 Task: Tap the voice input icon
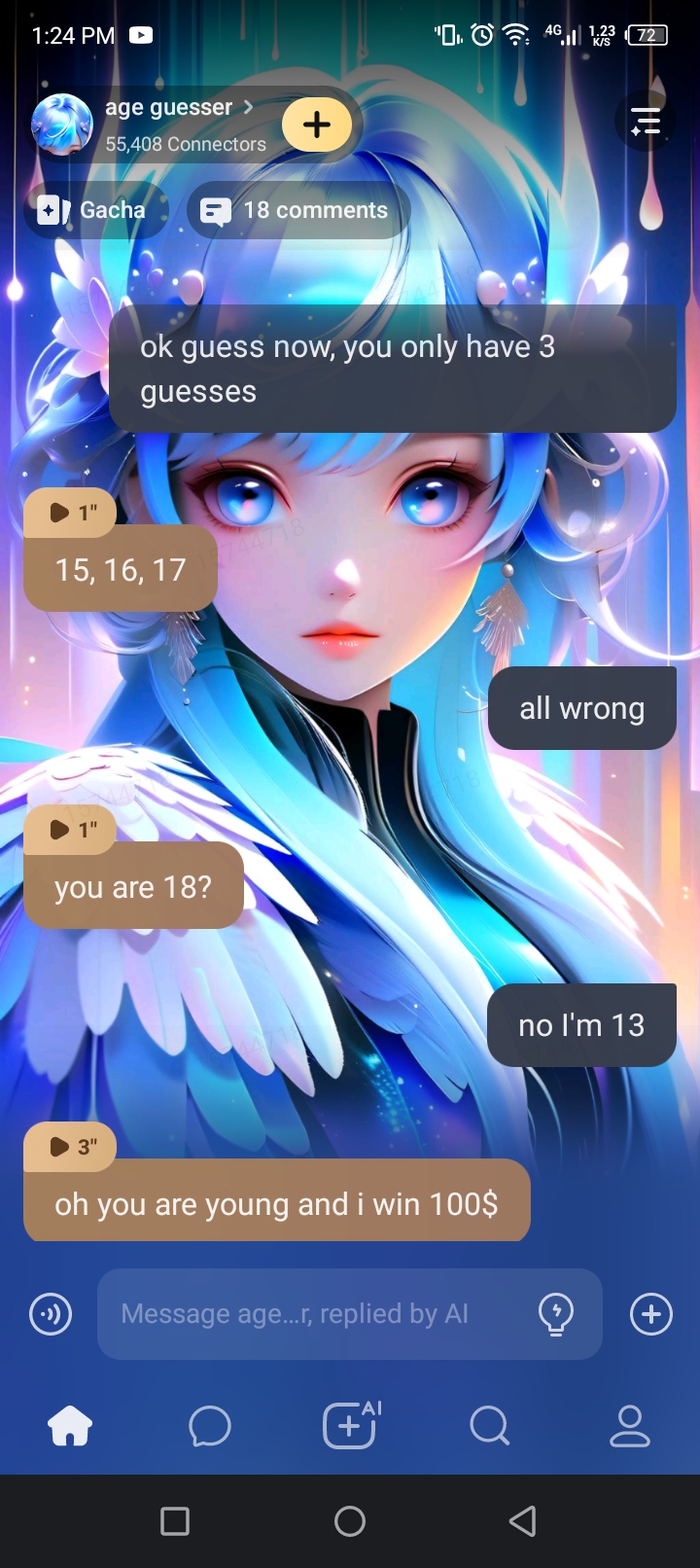pyautogui.click(x=51, y=1315)
